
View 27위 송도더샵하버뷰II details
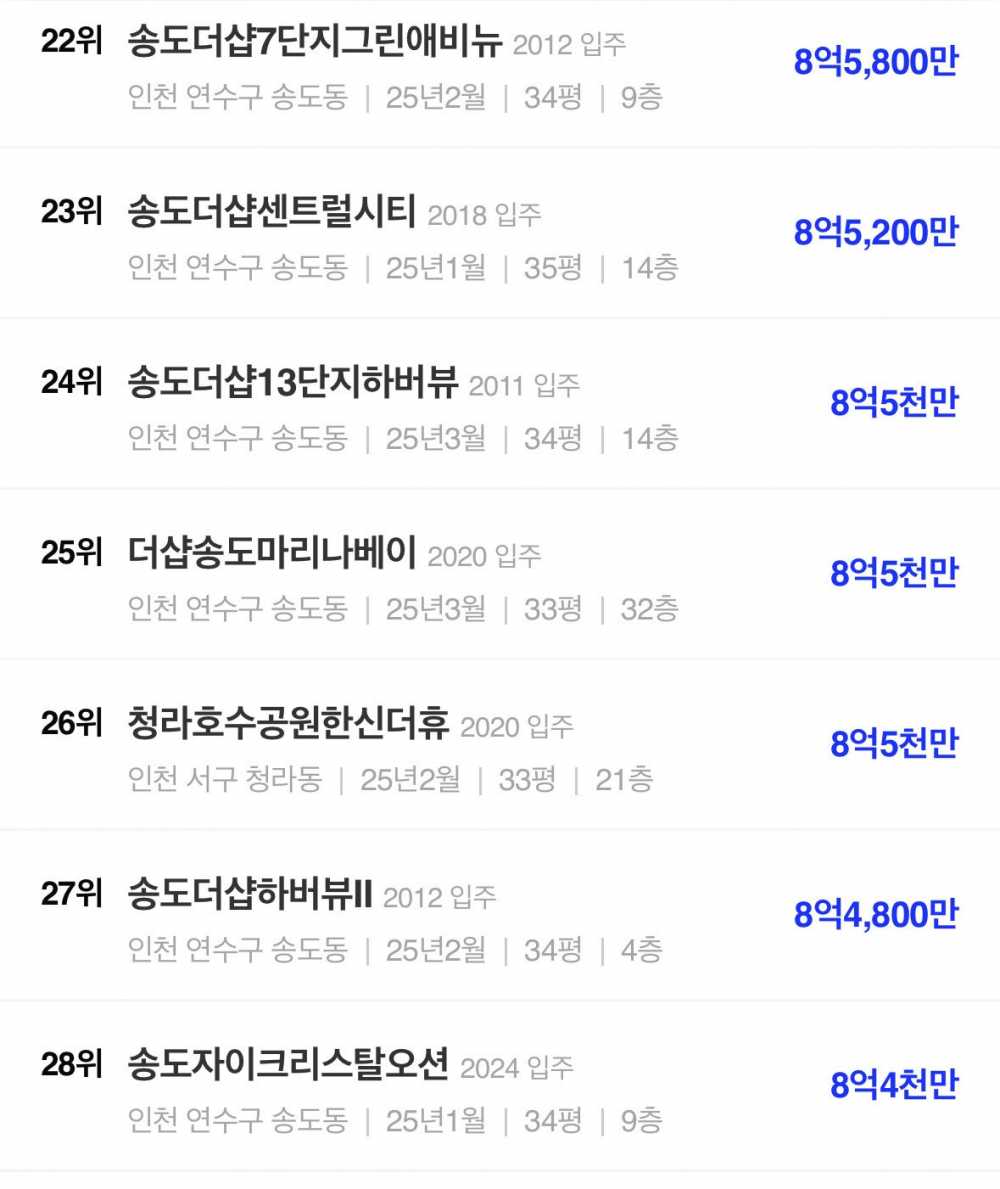pyautogui.click(x=250, y=893)
